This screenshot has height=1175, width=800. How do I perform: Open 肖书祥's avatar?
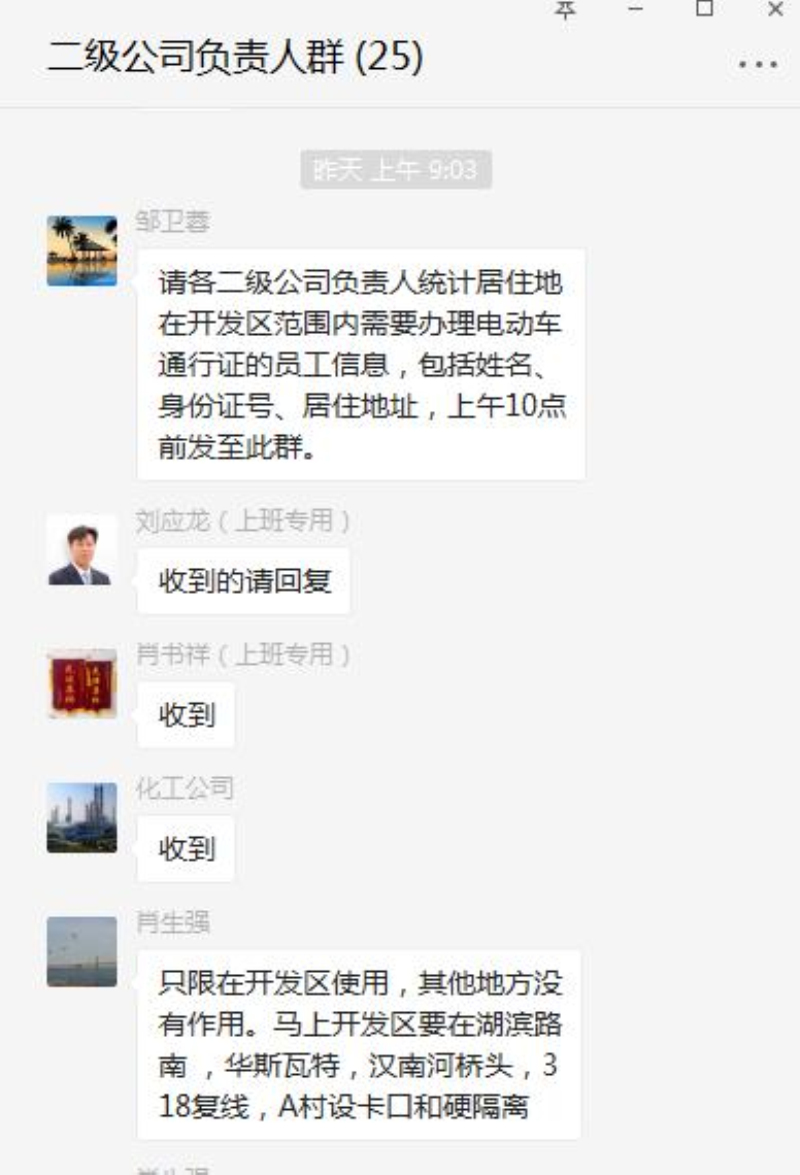click(x=82, y=684)
